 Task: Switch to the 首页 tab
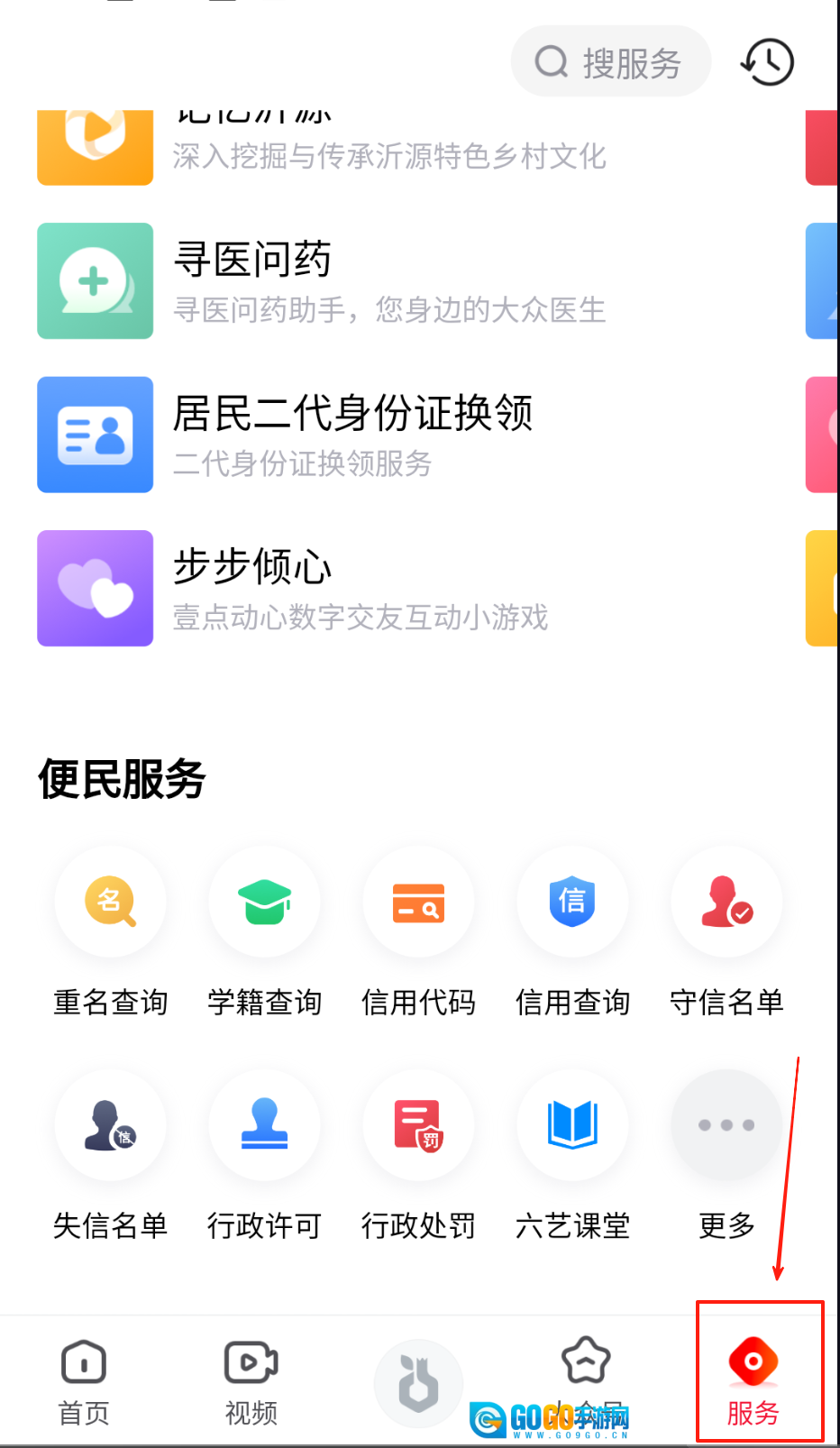84,1380
